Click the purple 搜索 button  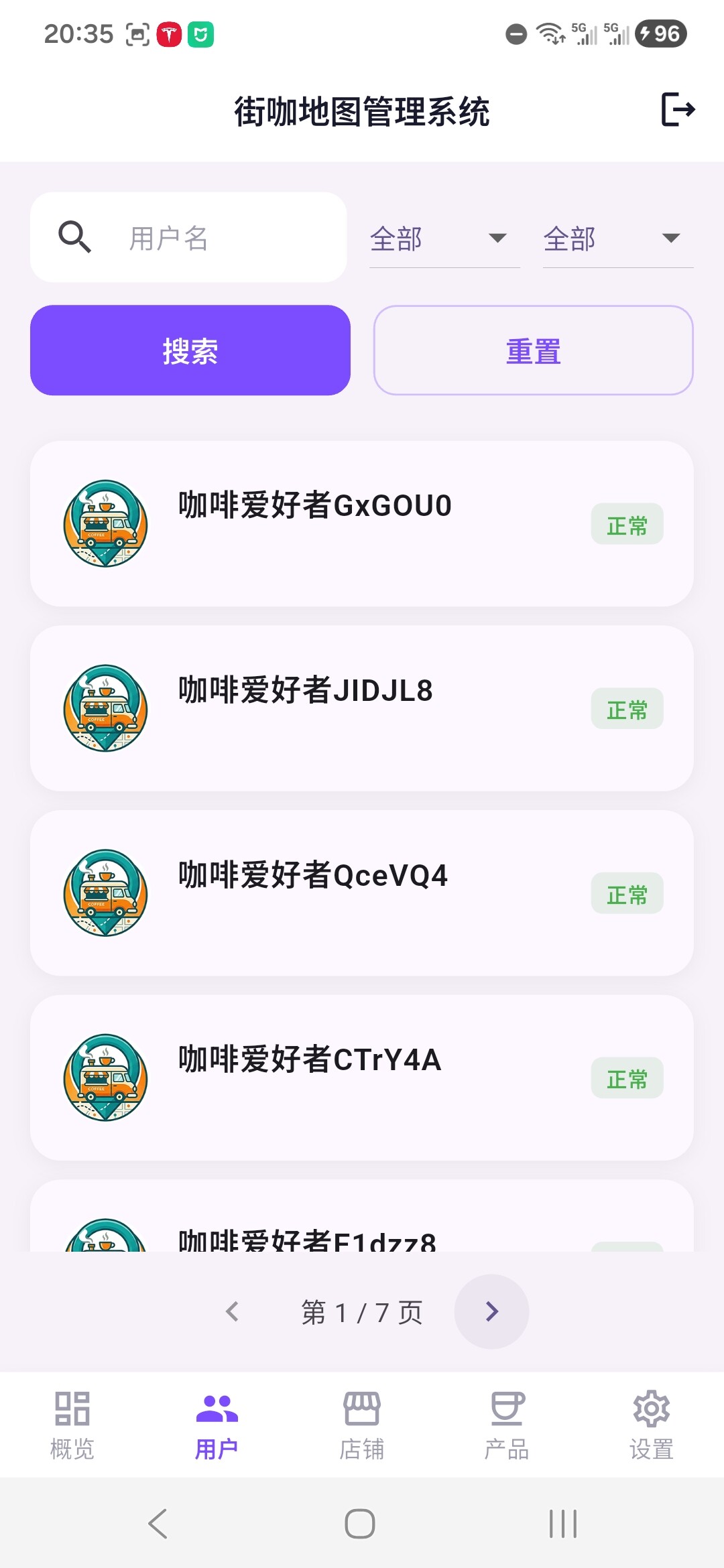pos(190,350)
